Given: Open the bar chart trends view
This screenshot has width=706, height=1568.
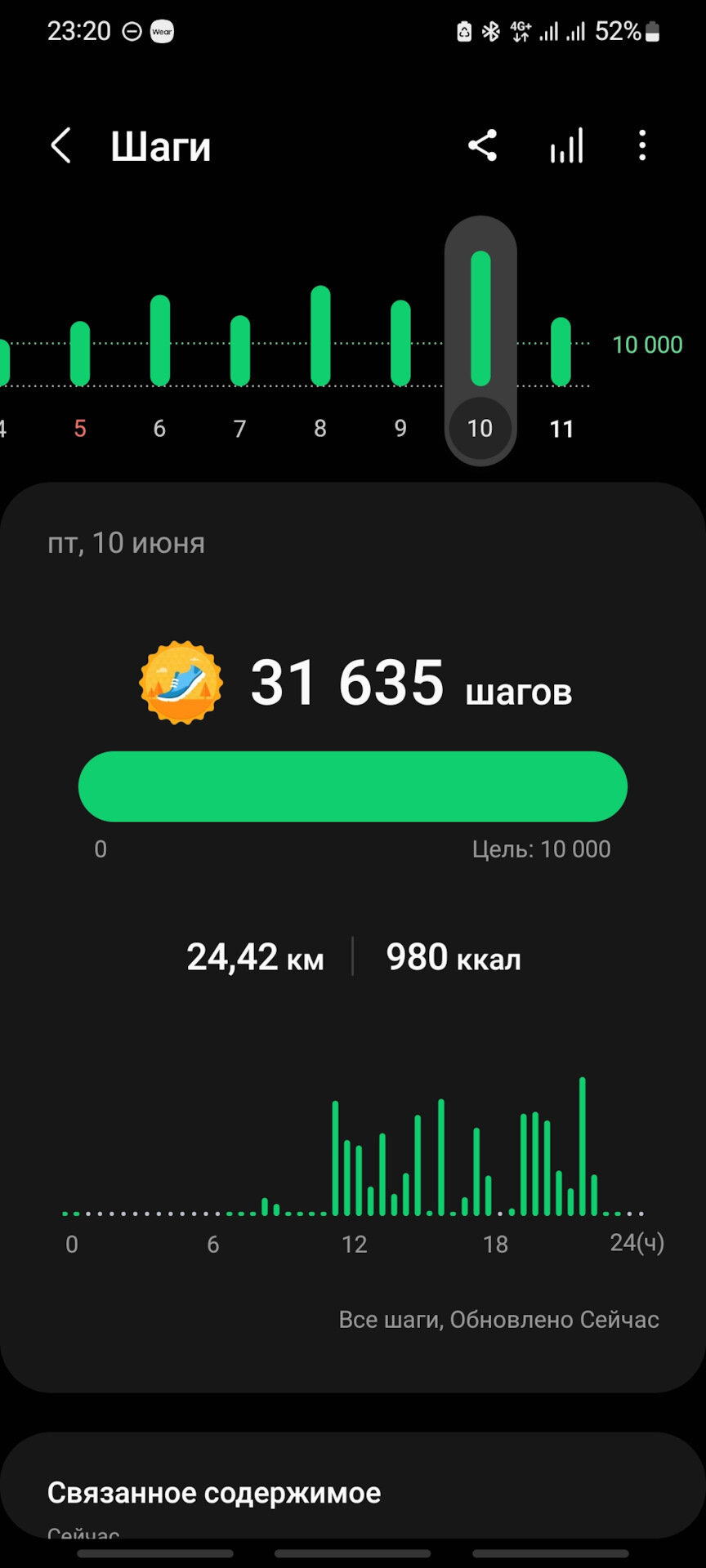Looking at the screenshot, I should (x=566, y=145).
